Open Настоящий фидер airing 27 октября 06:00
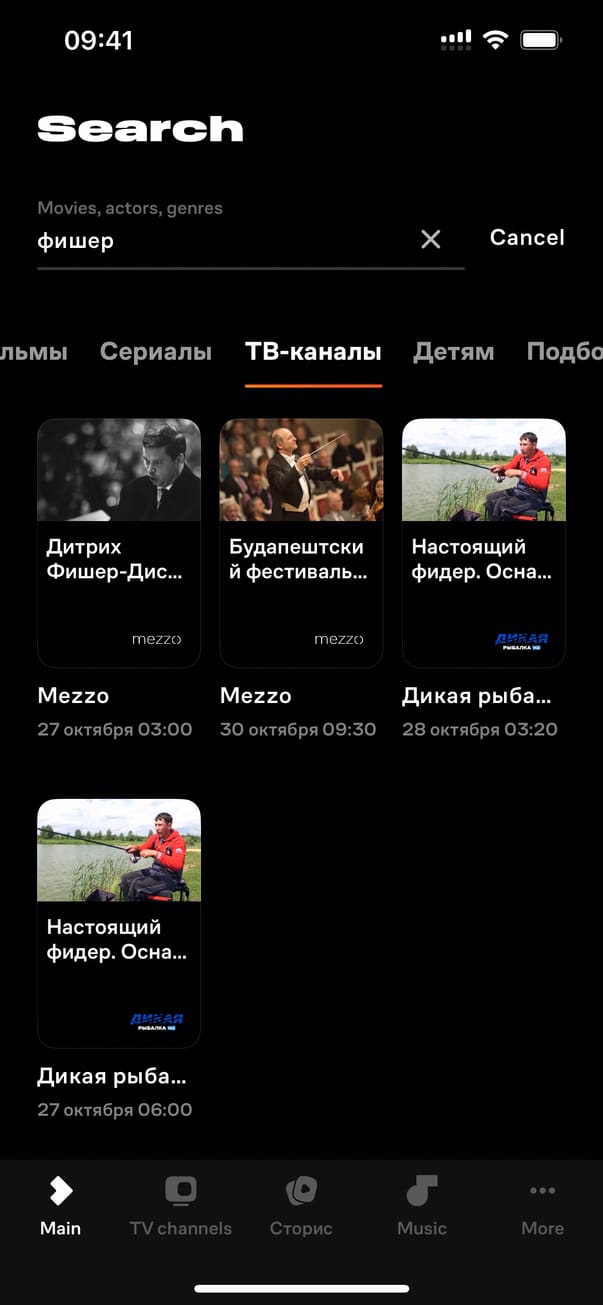This screenshot has height=1305, width=603. 119,923
